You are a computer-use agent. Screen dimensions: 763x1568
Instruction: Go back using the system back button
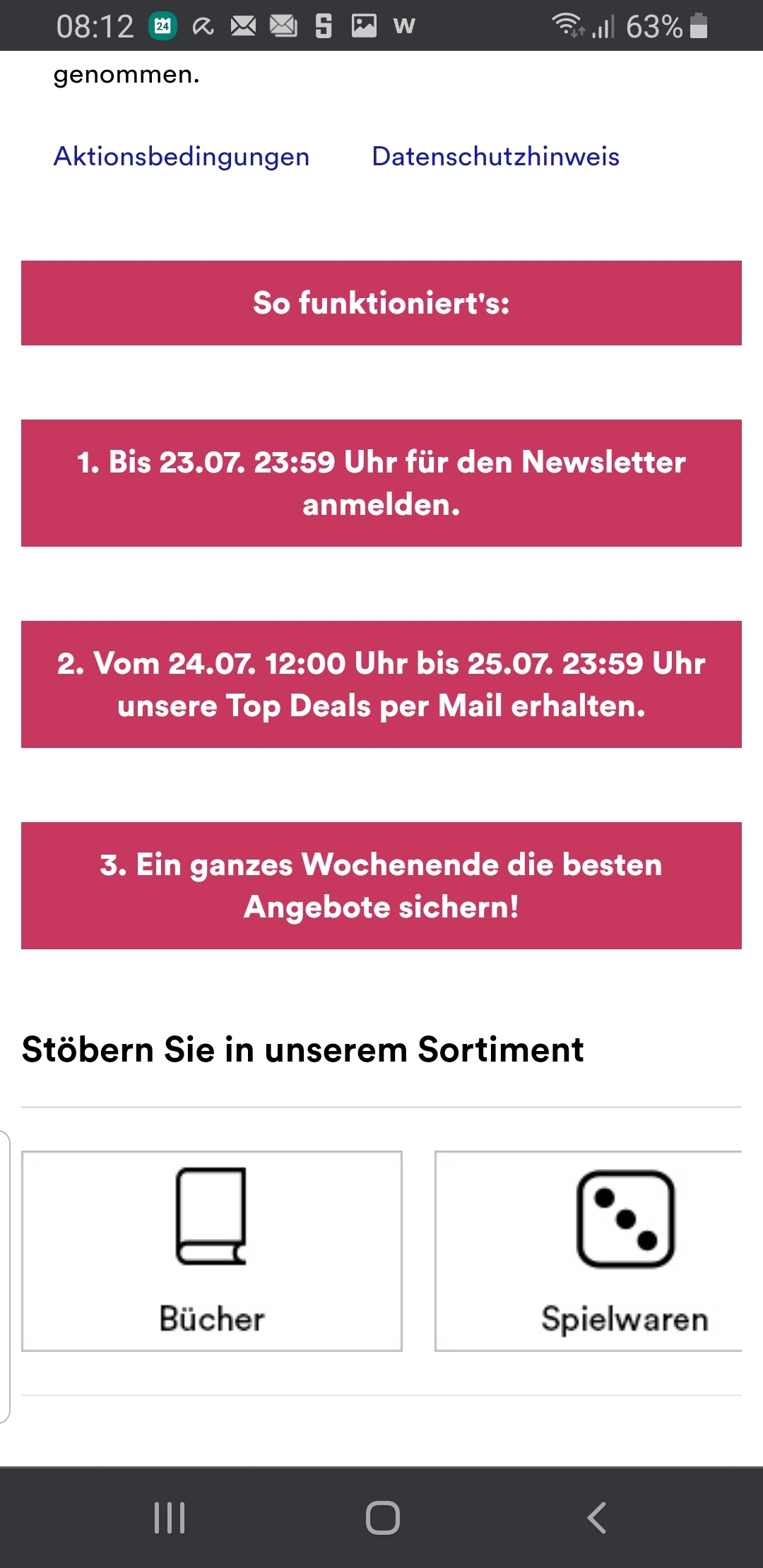(596, 1517)
